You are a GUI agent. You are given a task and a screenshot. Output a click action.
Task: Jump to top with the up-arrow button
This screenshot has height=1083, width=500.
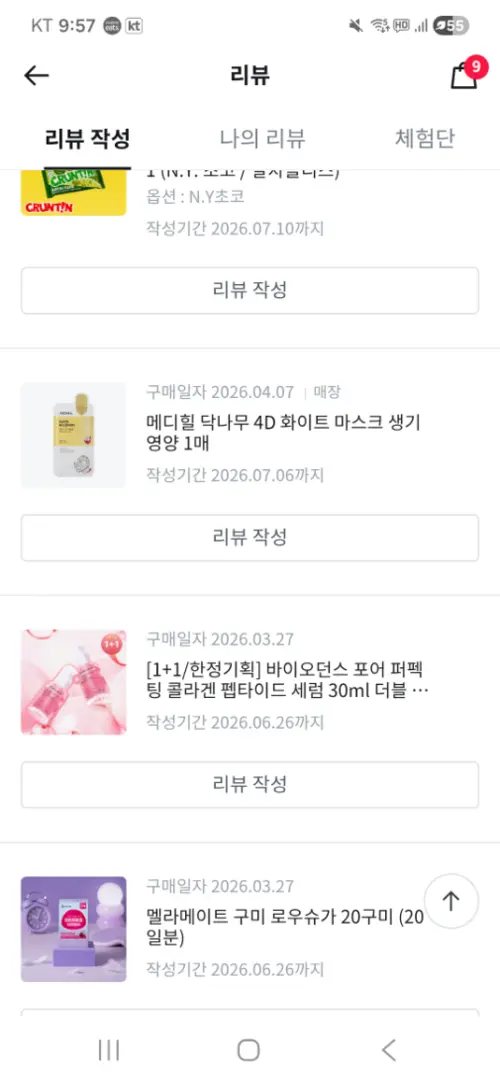pos(451,901)
